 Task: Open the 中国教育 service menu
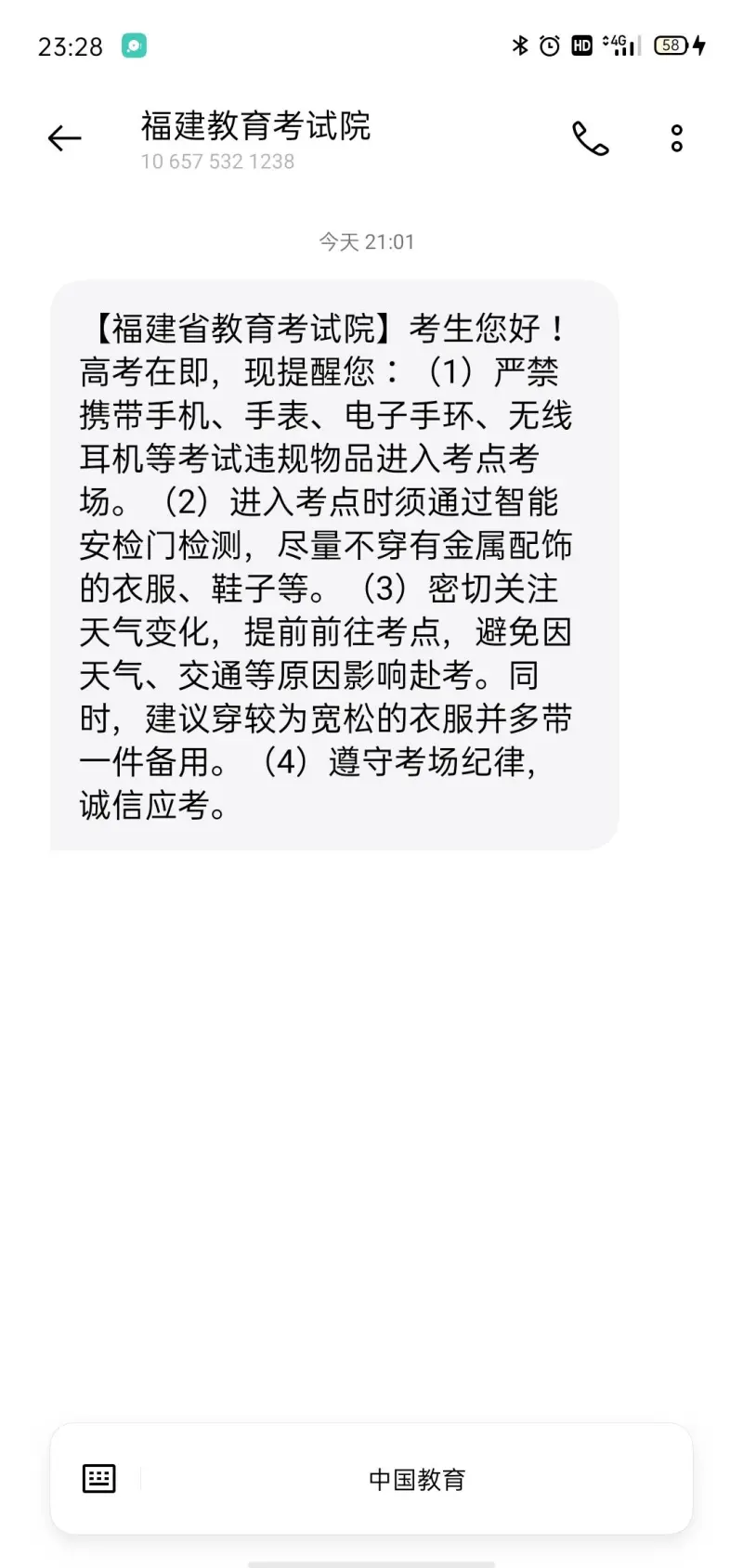(417, 1479)
